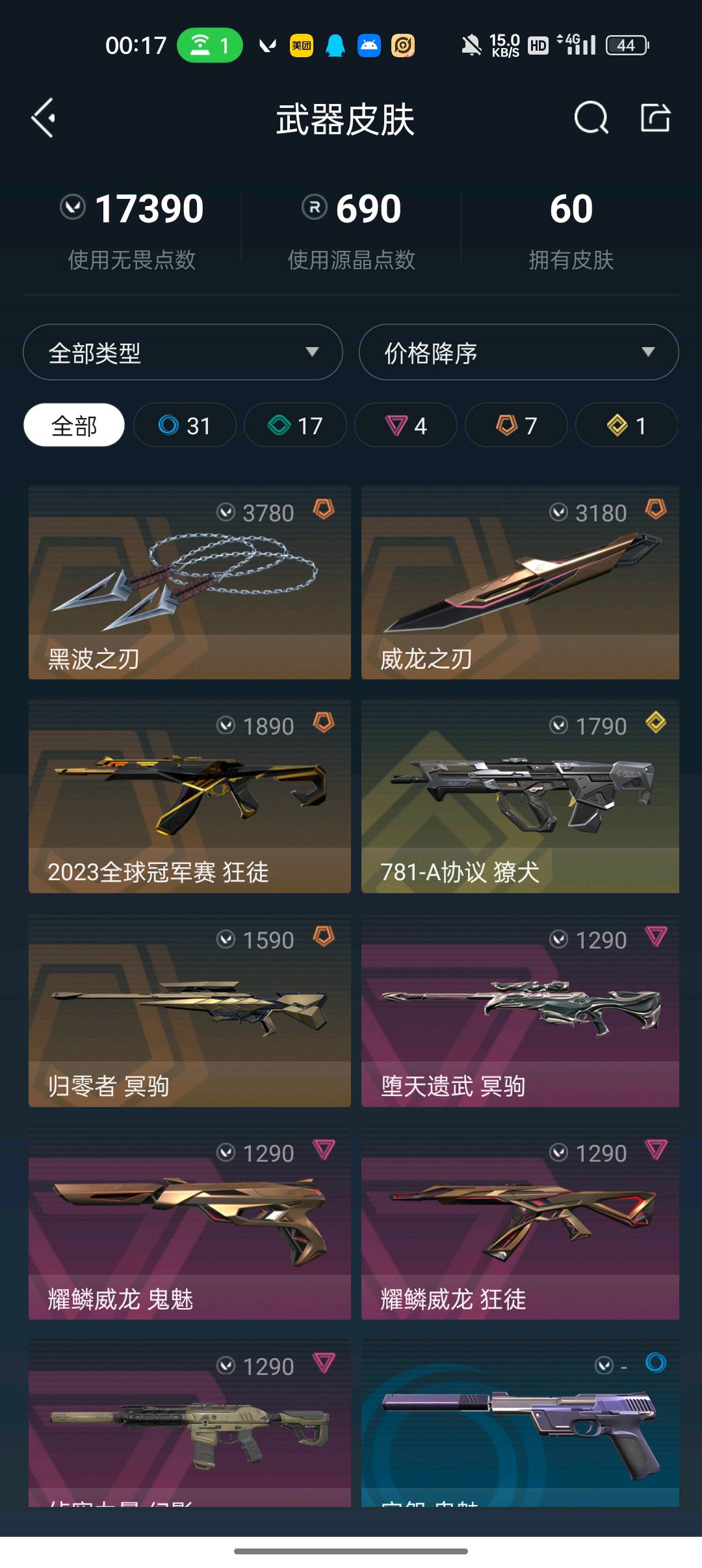Open the 黑波之刃 skin card
This screenshot has height=1568, width=702.
coord(190,582)
